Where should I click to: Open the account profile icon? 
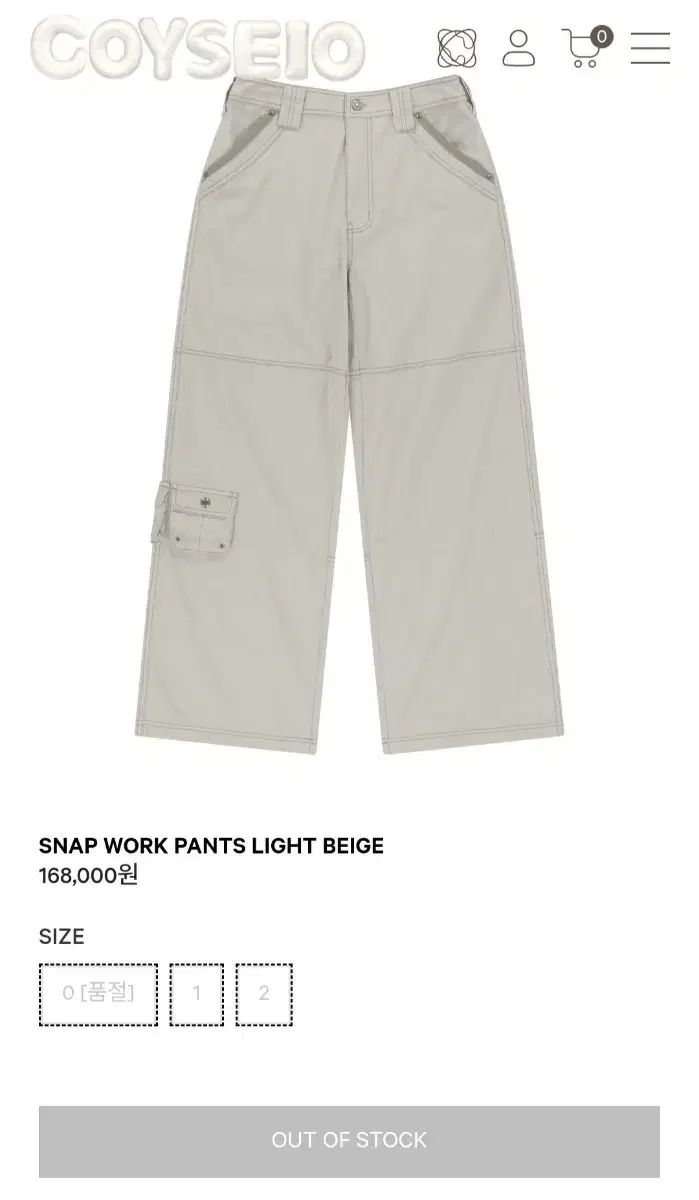tap(519, 48)
